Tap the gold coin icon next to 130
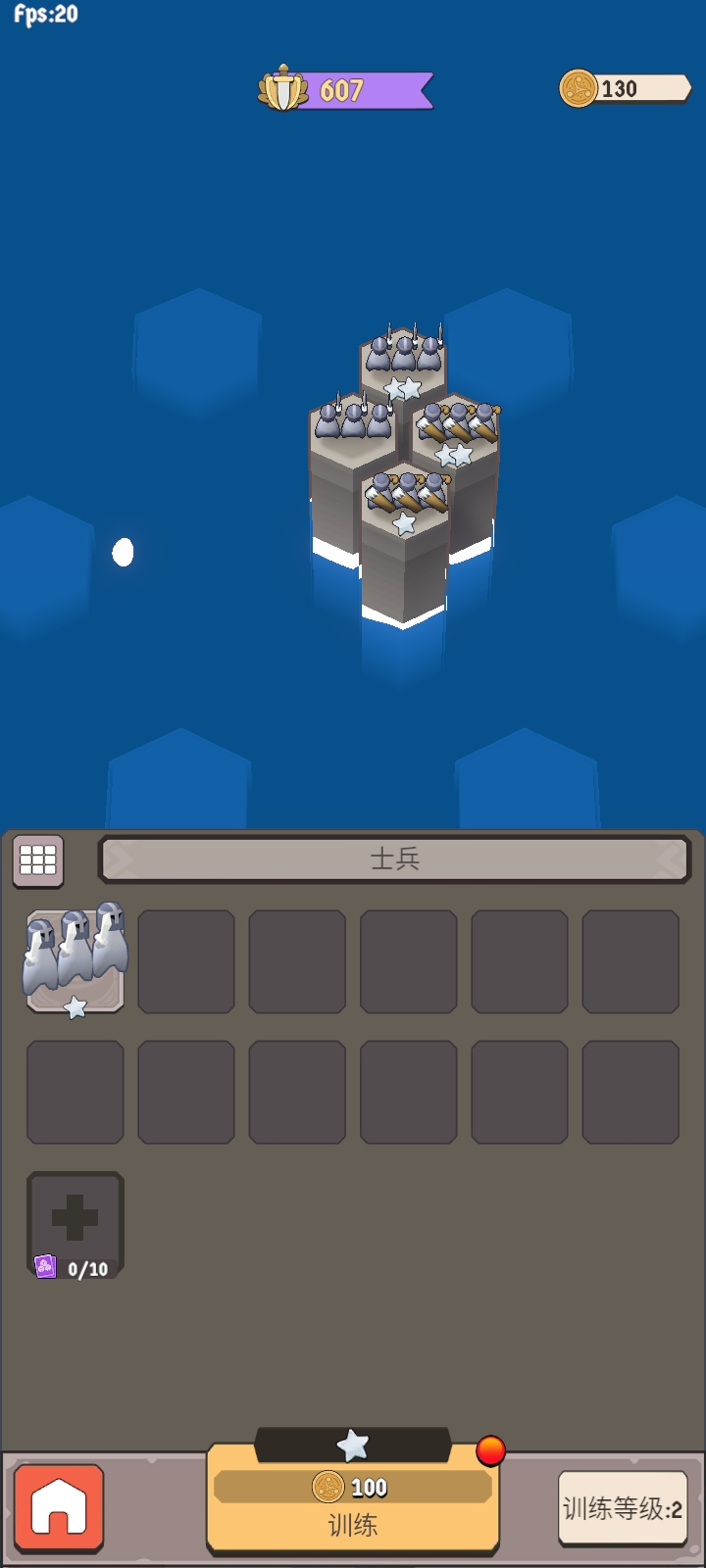The width and height of the screenshot is (706, 1568). click(x=578, y=87)
